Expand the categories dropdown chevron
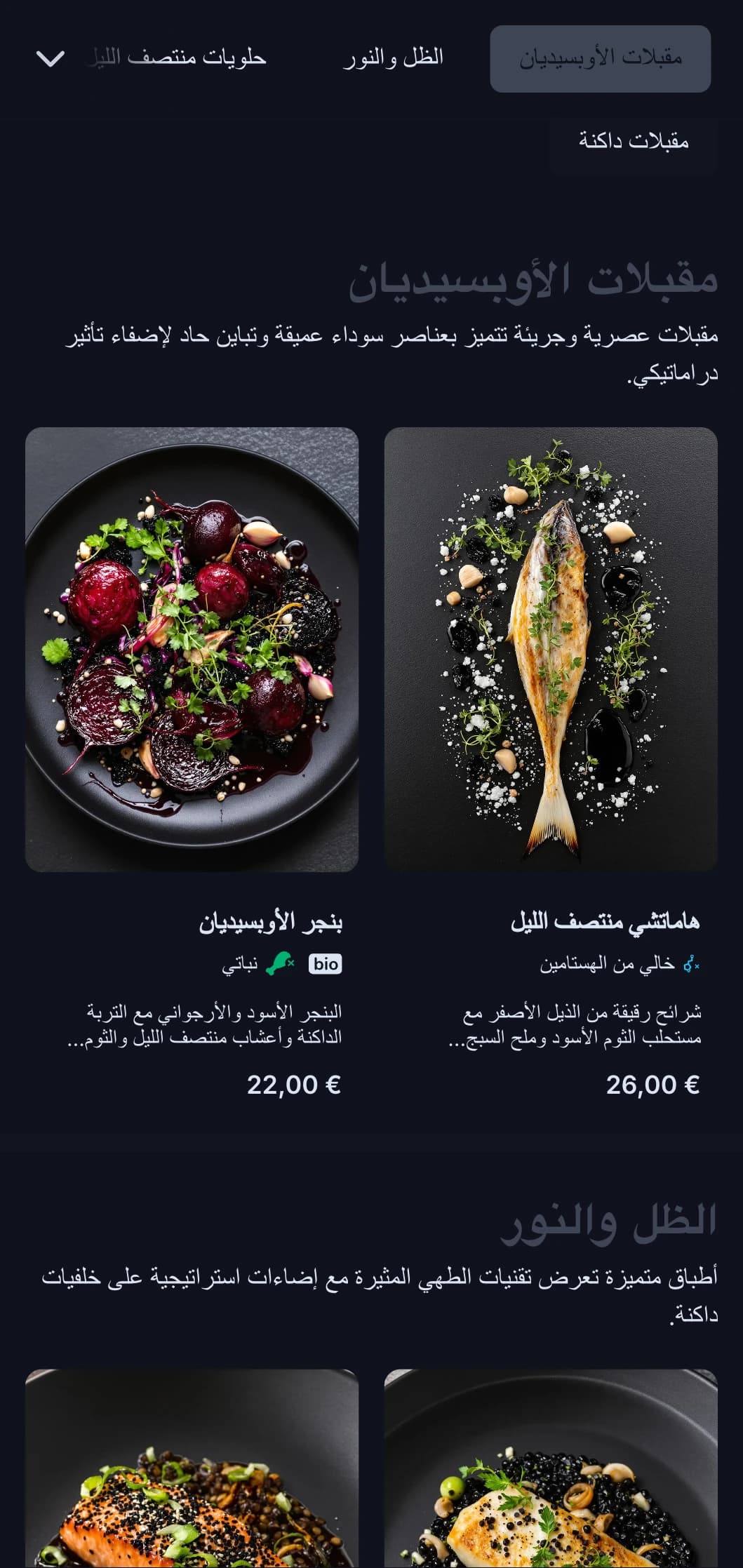The height and width of the screenshot is (1568, 743). [x=51, y=59]
